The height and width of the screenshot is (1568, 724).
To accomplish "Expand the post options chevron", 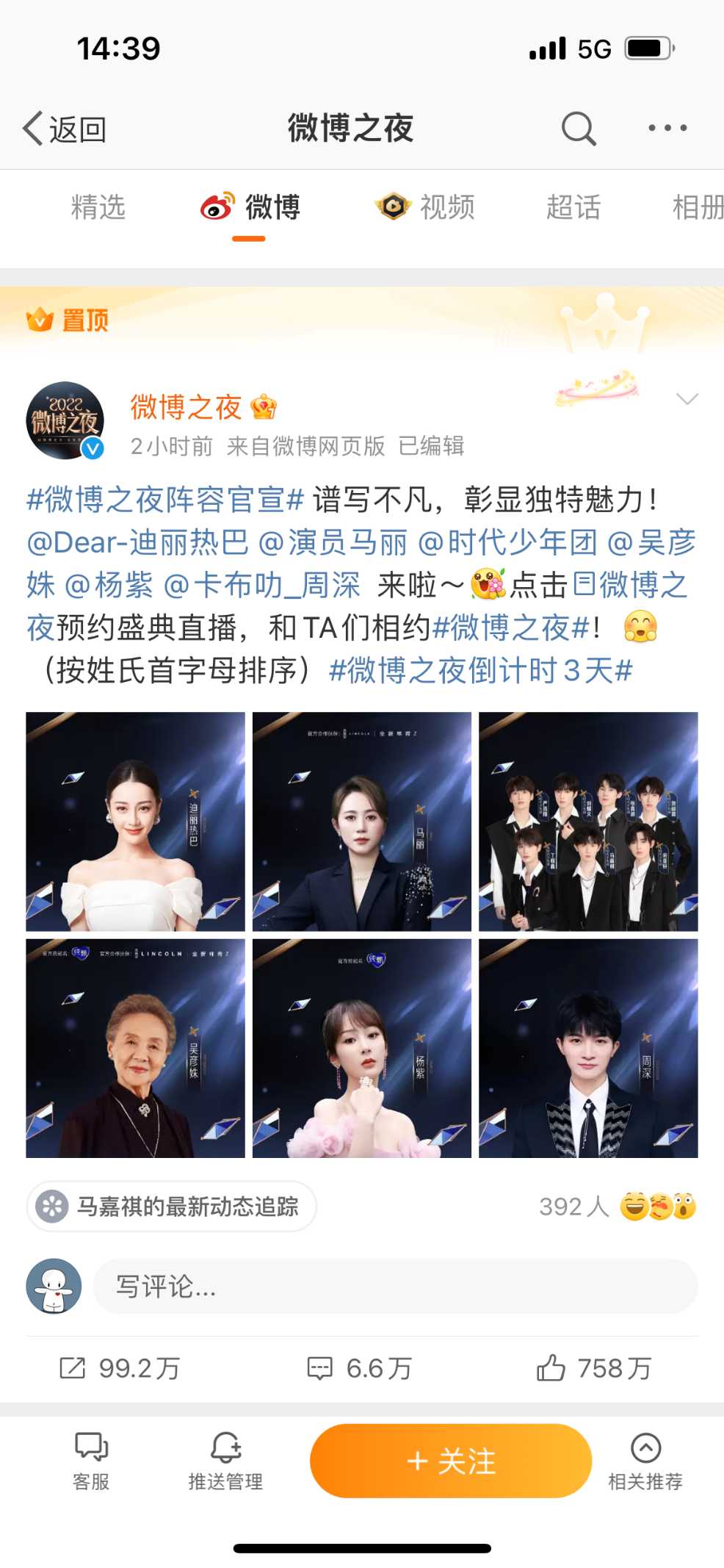I will pyautogui.click(x=687, y=399).
